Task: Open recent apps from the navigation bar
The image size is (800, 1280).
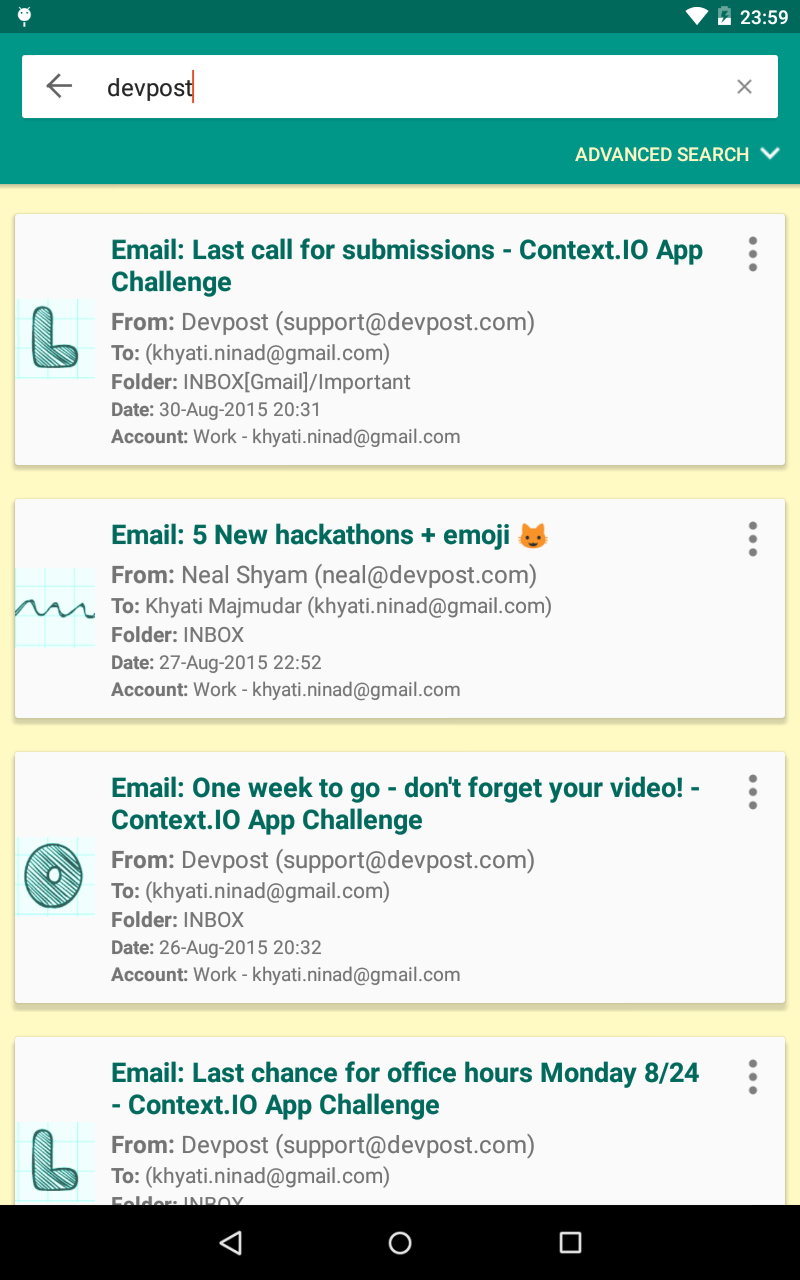Action: 570,1242
